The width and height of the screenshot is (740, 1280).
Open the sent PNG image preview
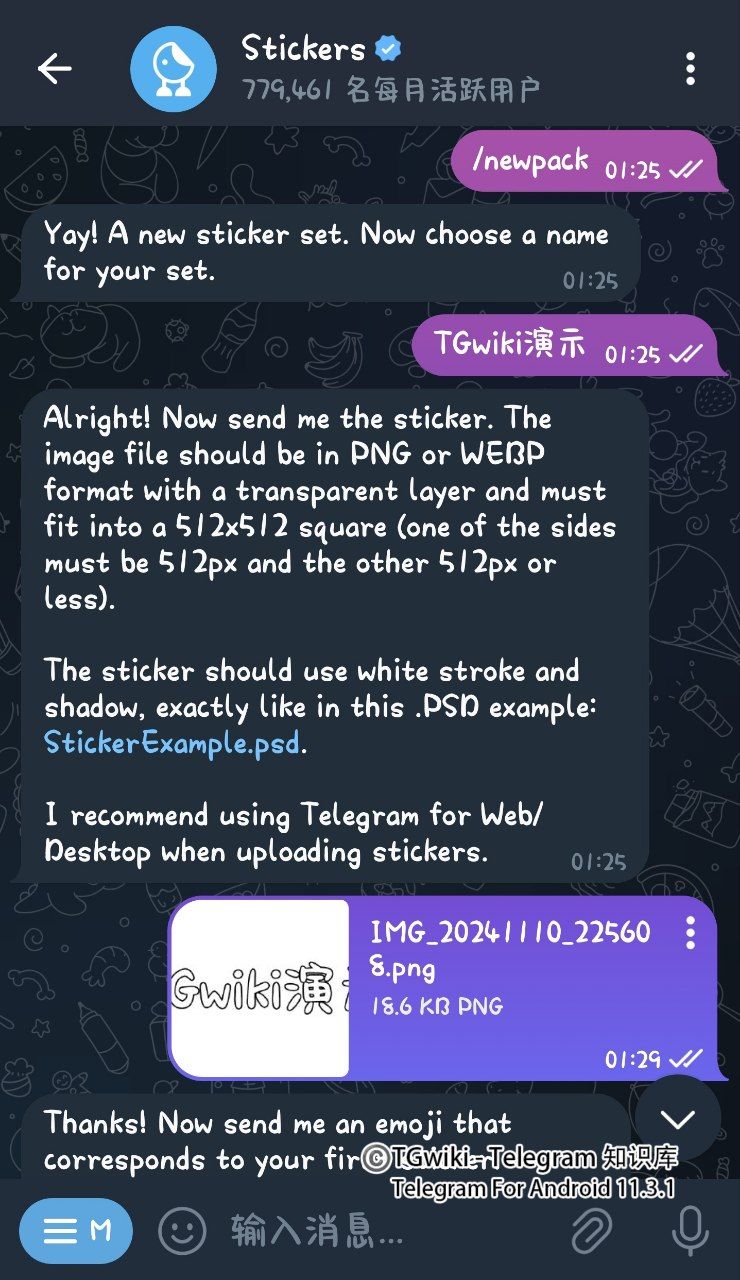tap(260, 987)
